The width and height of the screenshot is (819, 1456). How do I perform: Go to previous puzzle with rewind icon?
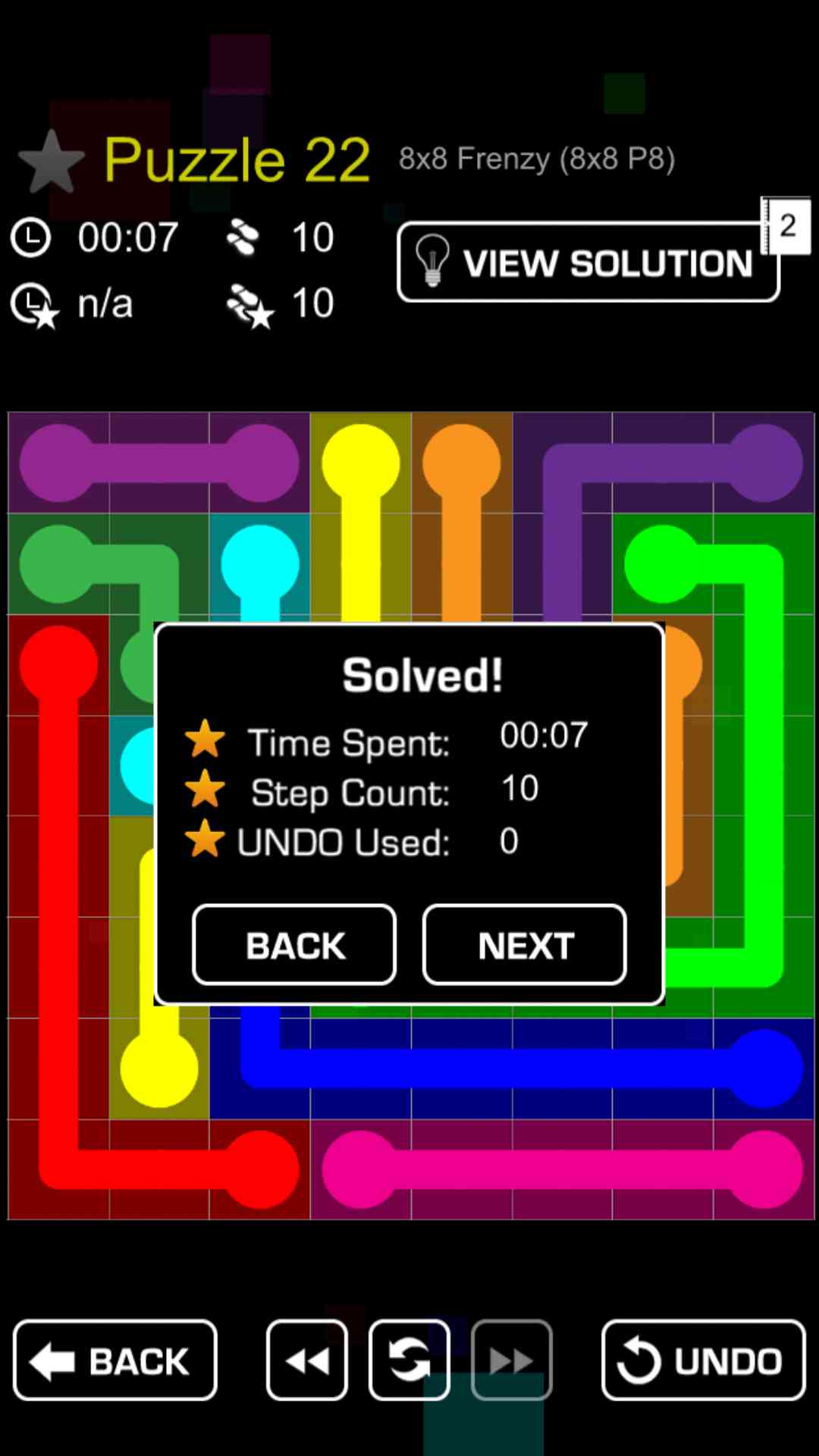[307, 1360]
